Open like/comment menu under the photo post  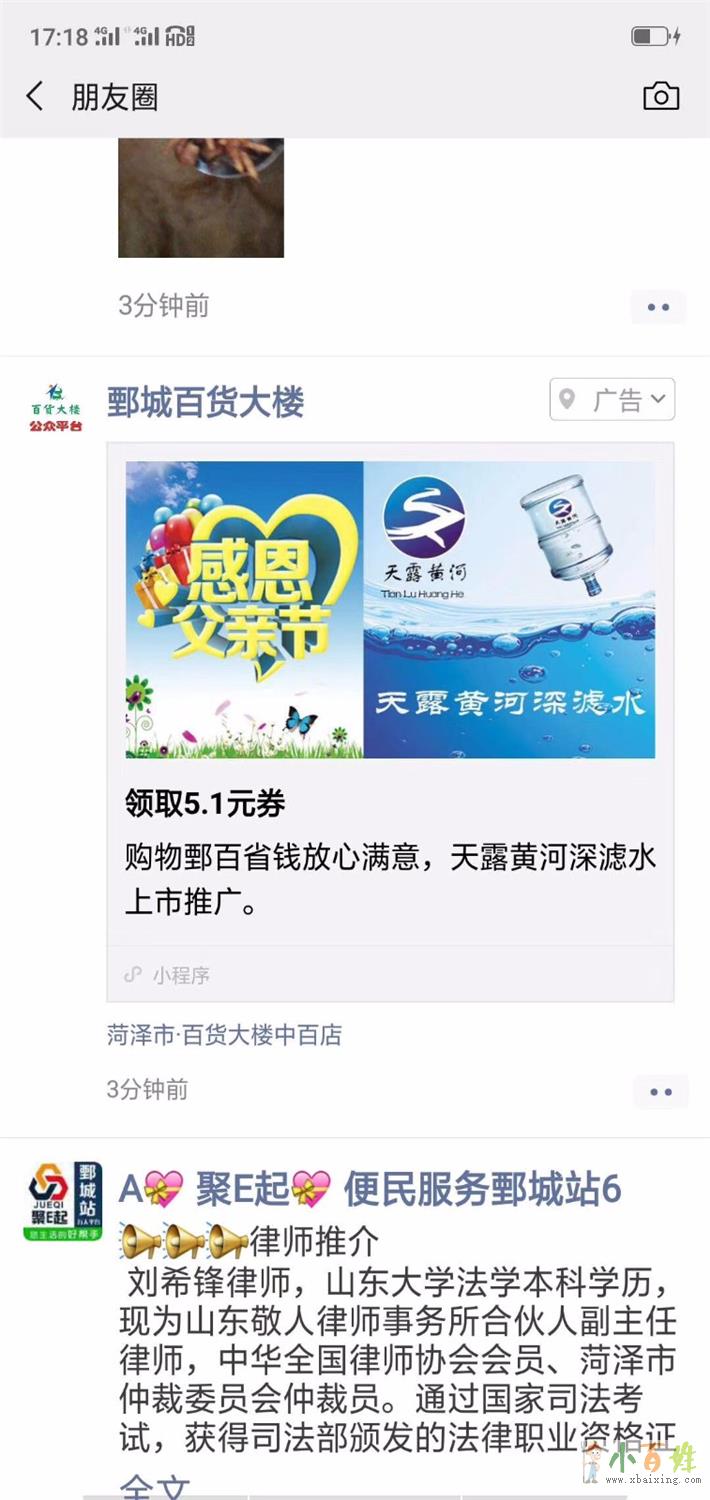(x=658, y=307)
